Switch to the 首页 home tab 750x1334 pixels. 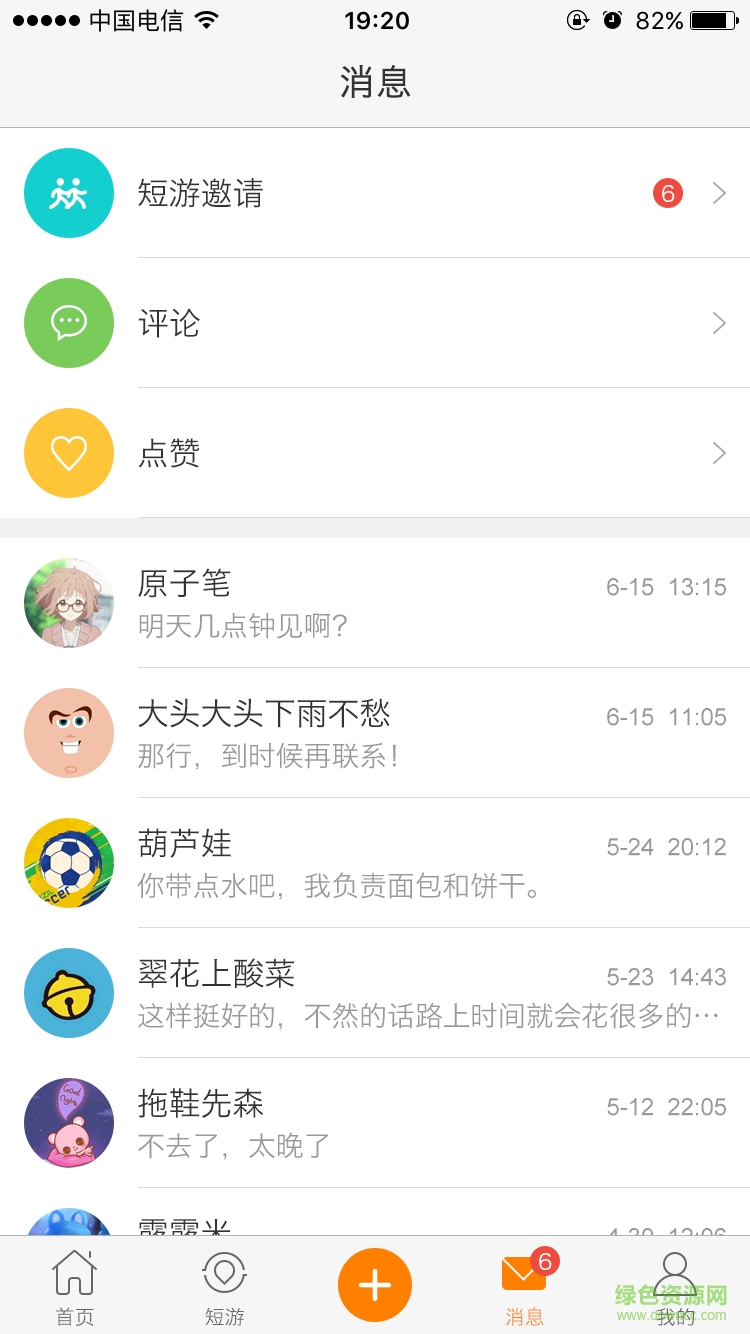point(75,1287)
